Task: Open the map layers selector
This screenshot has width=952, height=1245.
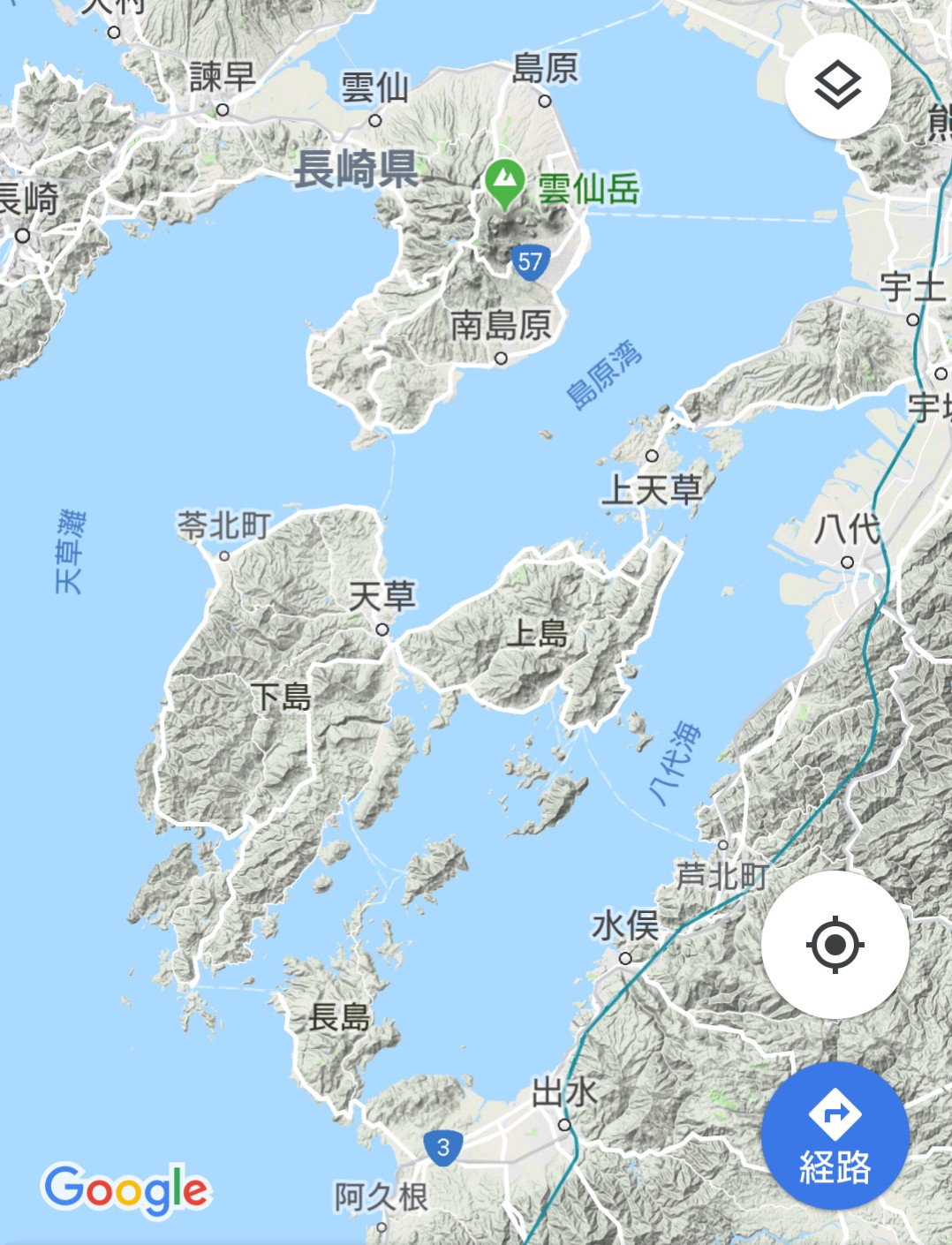Action: point(837,86)
